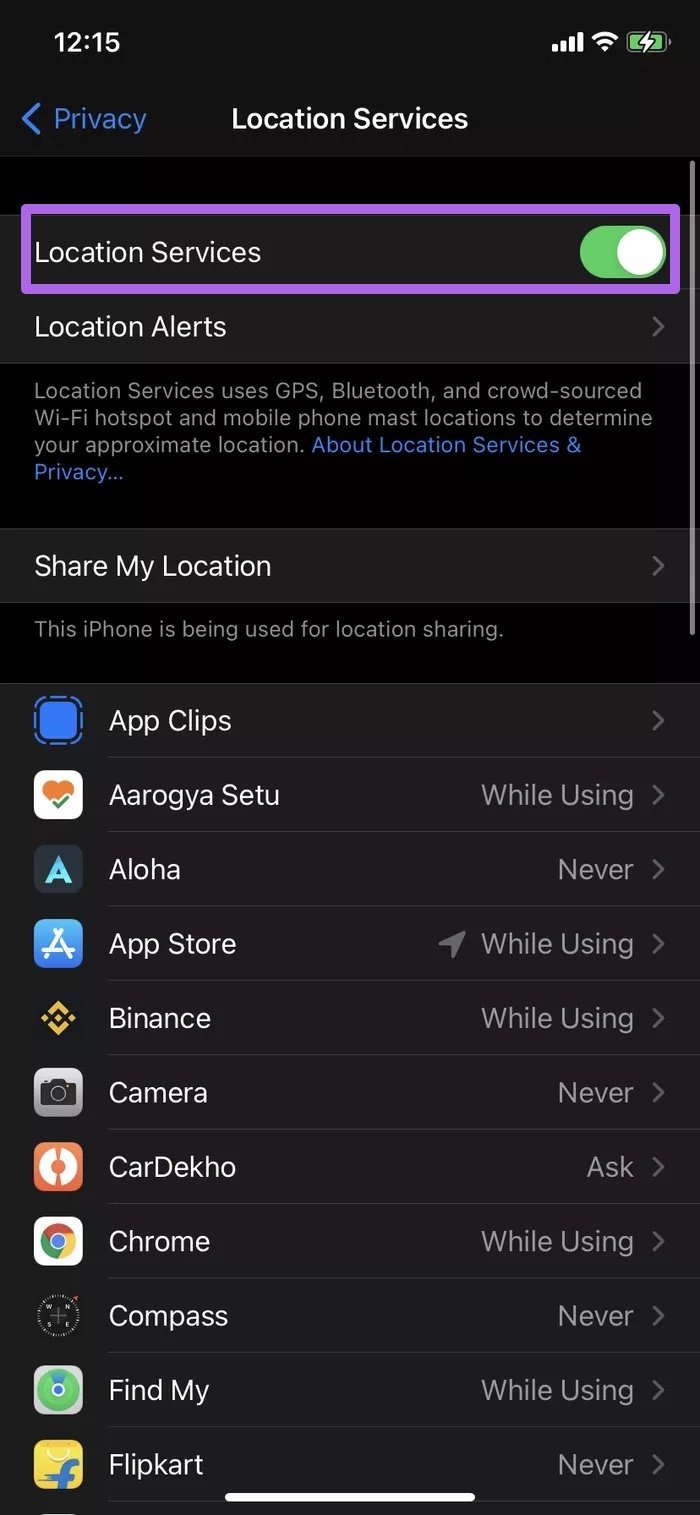Image resolution: width=700 pixels, height=1515 pixels.
Task: Open Aarogya Setu location permission
Action: (349, 795)
